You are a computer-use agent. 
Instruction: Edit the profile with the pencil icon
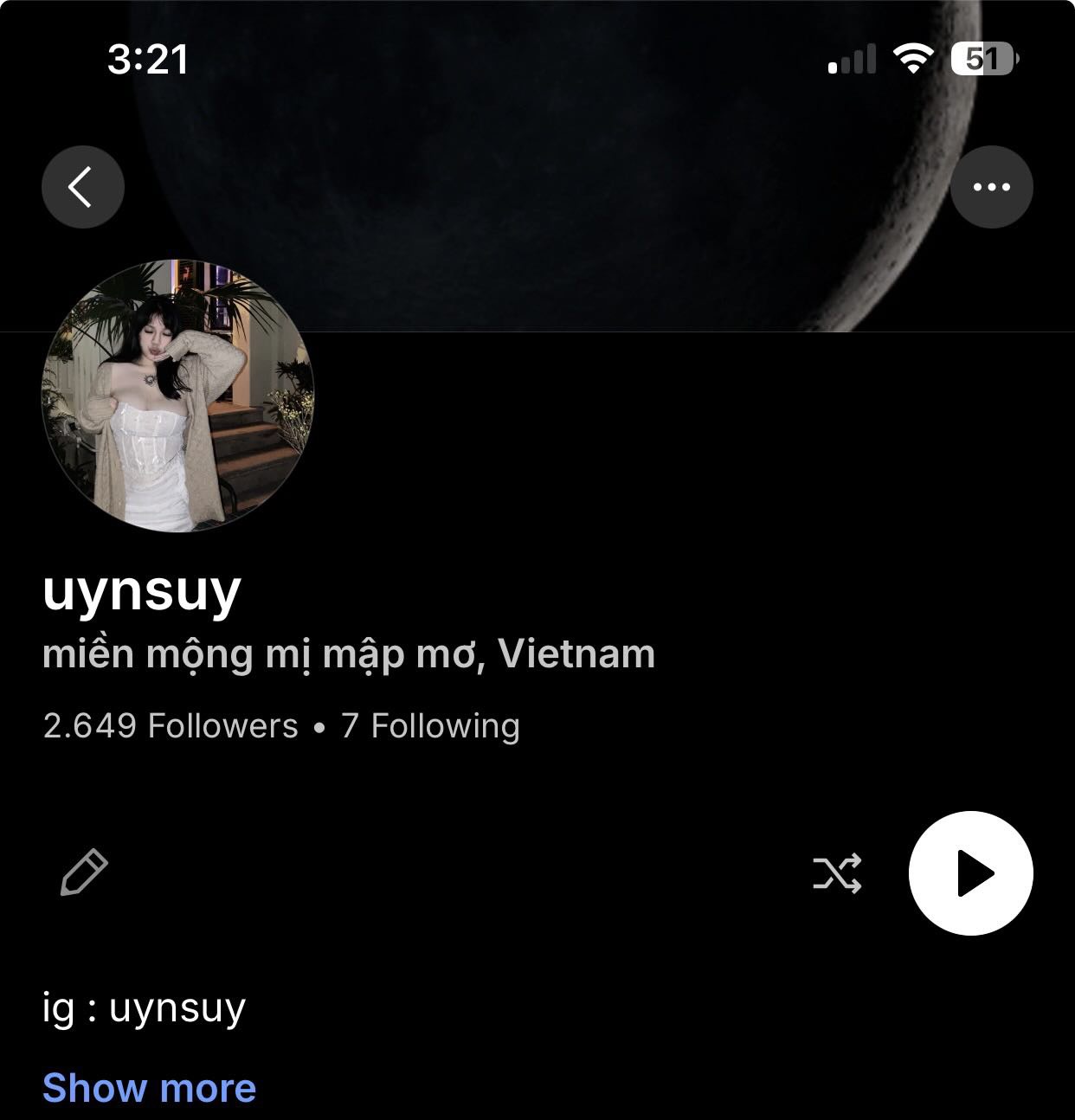pos(84,872)
